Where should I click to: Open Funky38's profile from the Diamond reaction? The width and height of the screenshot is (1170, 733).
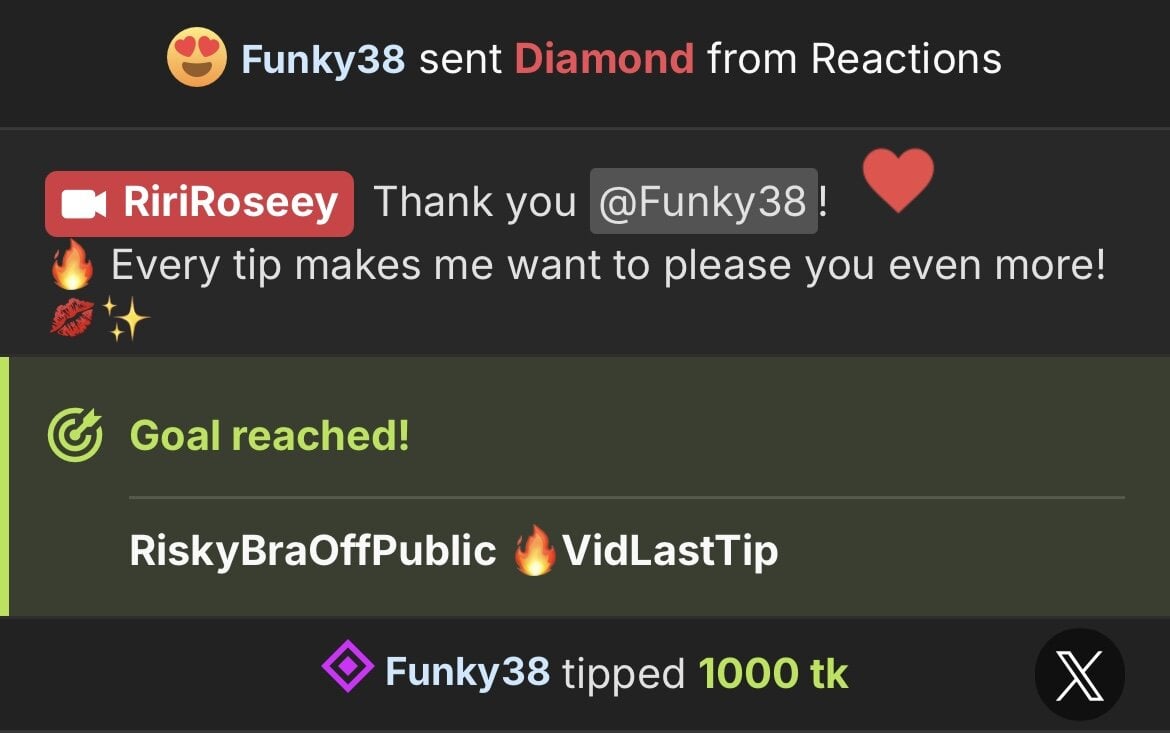click(x=322, y=60)
